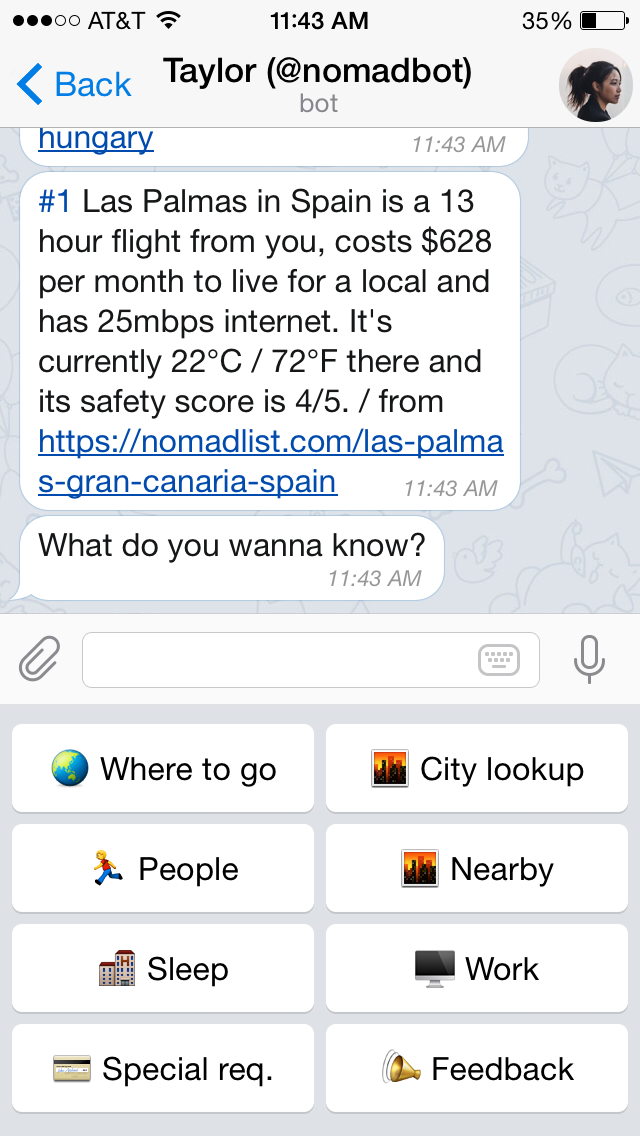This screenshot has height=1136, width=640.
Task: Select the City lookup button
Action: [477, 769]
